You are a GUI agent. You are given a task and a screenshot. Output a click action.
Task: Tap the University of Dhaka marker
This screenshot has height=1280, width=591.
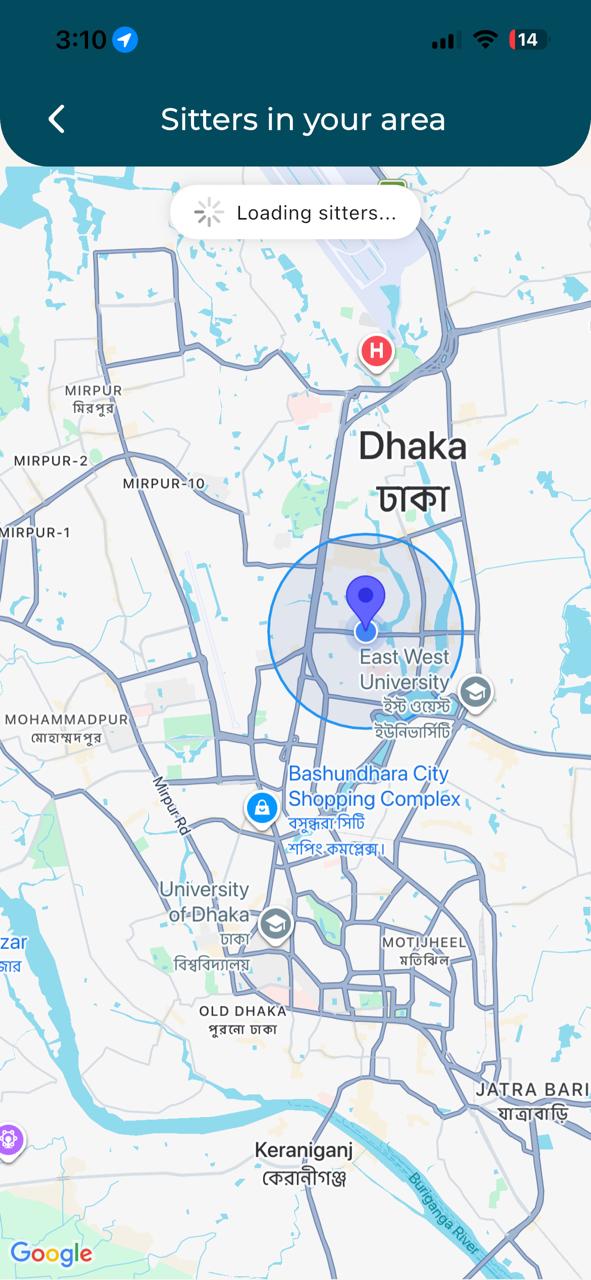pyautogui.click(x=276, y=926)
